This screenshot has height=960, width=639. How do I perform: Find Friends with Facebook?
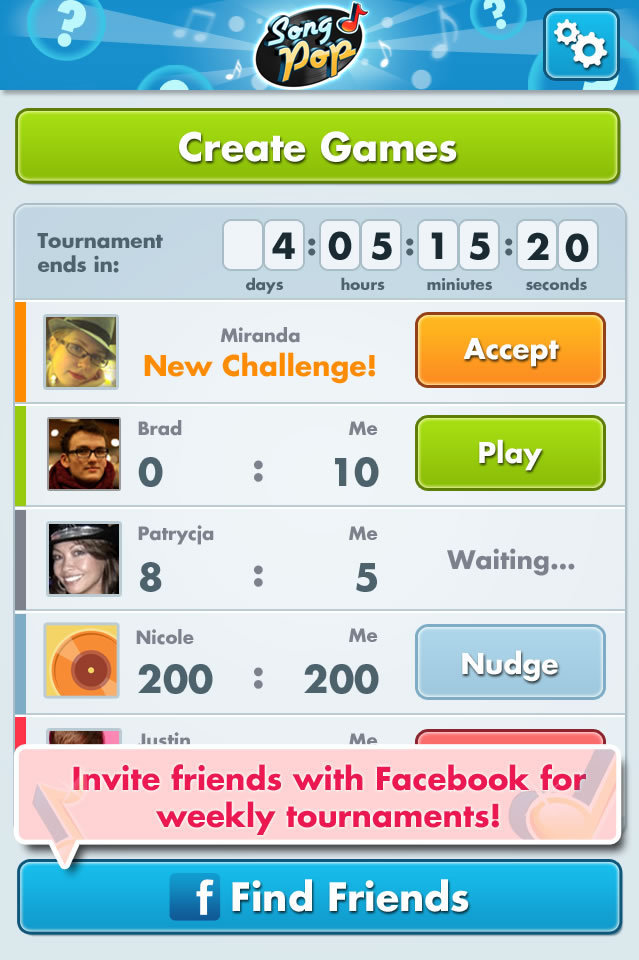319,897
